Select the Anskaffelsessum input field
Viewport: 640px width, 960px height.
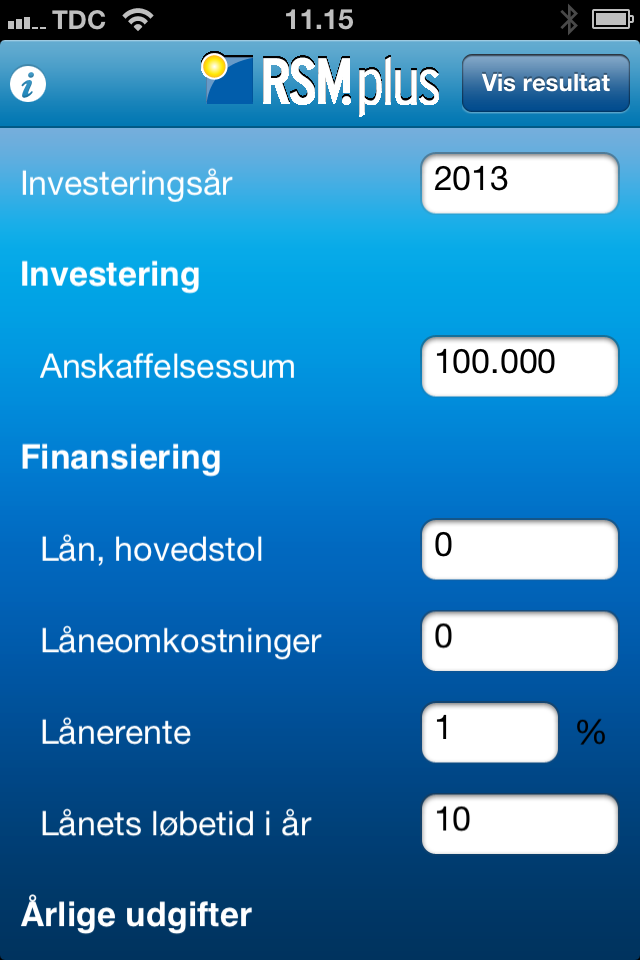pos(520,366)
